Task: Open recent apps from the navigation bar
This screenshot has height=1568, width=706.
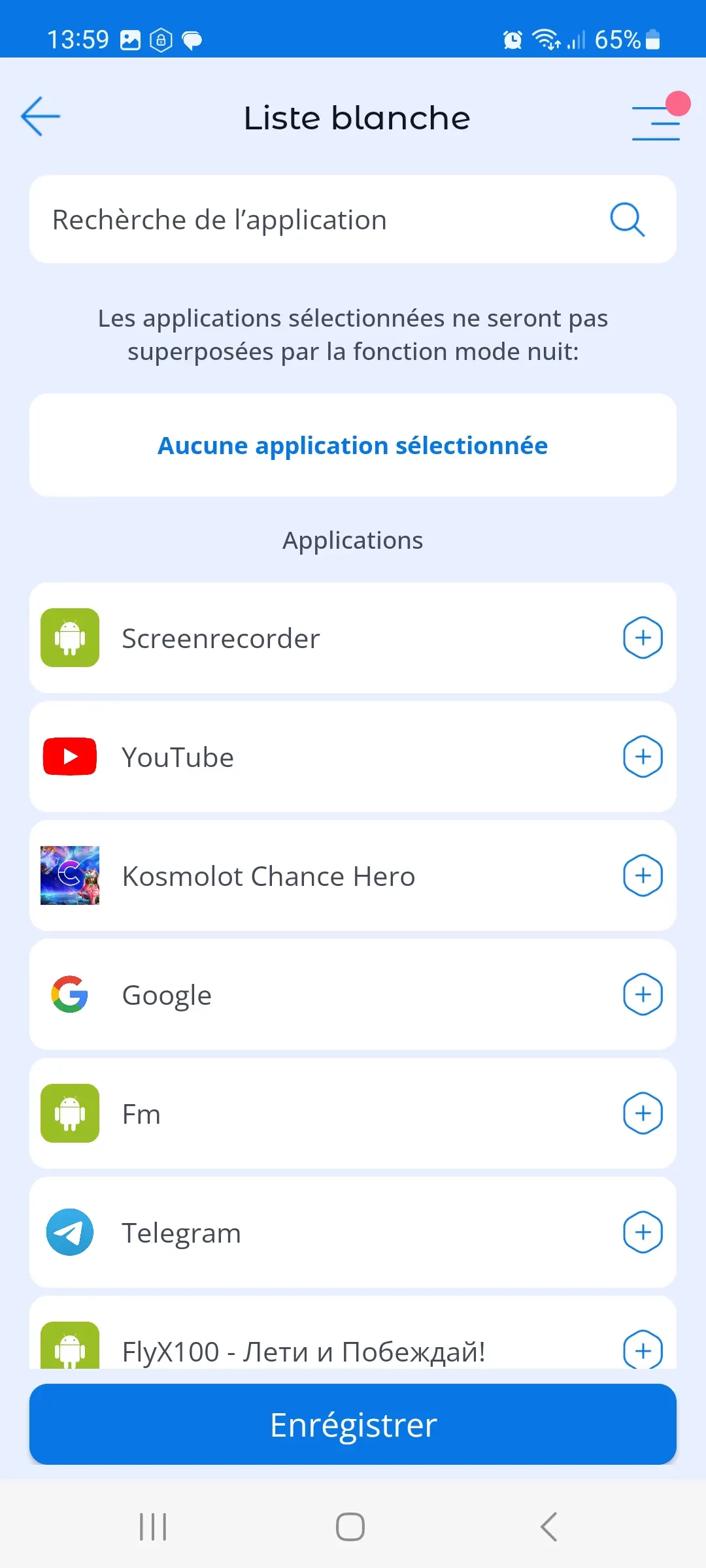Action: (x=153, y=1527)
